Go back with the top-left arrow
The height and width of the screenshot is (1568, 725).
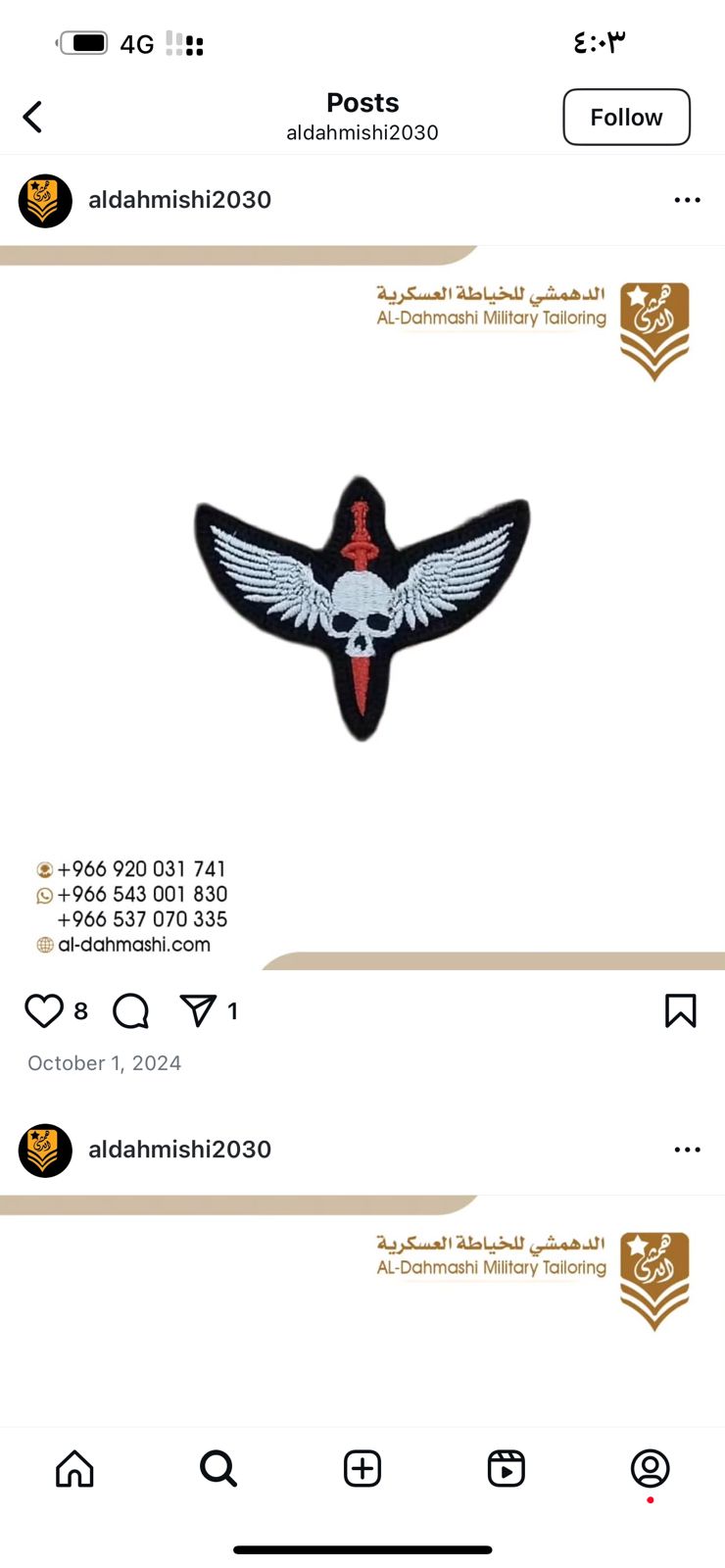pos(32,117)
